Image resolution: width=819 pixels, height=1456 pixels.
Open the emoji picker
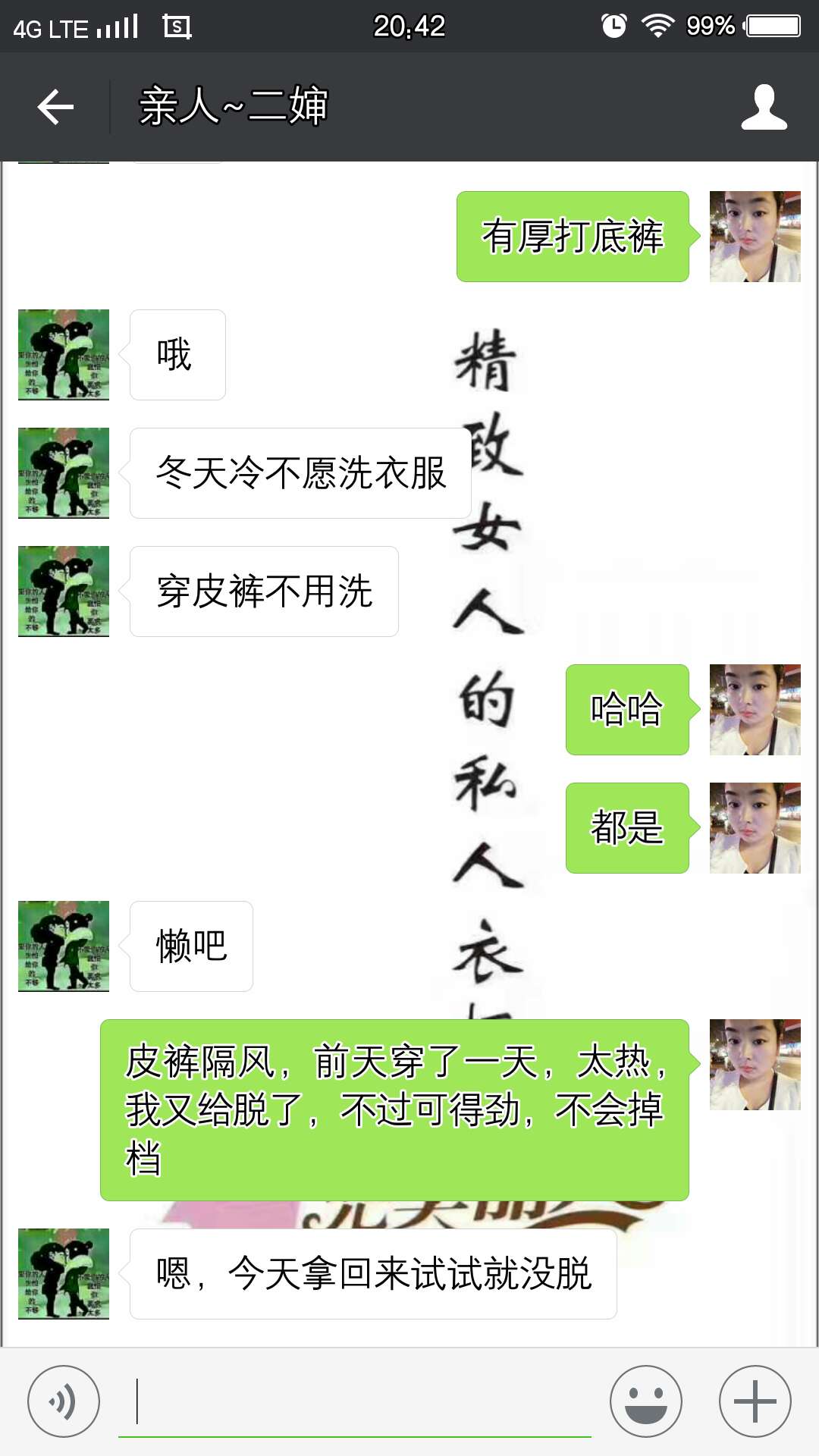click(646, 1402)
